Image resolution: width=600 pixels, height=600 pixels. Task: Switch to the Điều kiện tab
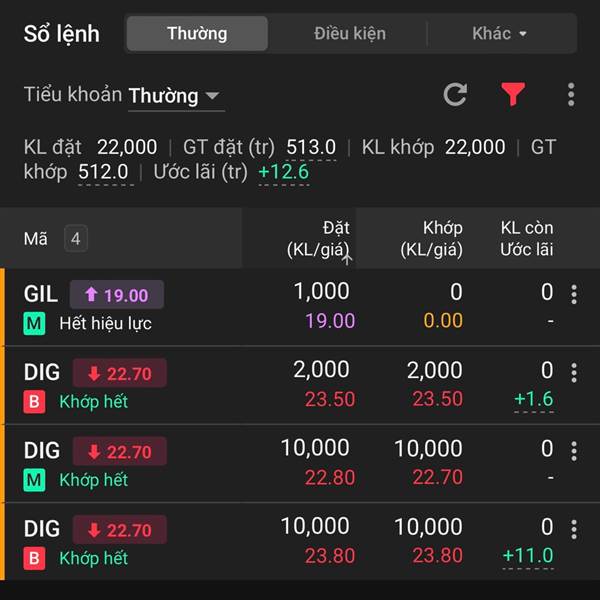[349, 34]
